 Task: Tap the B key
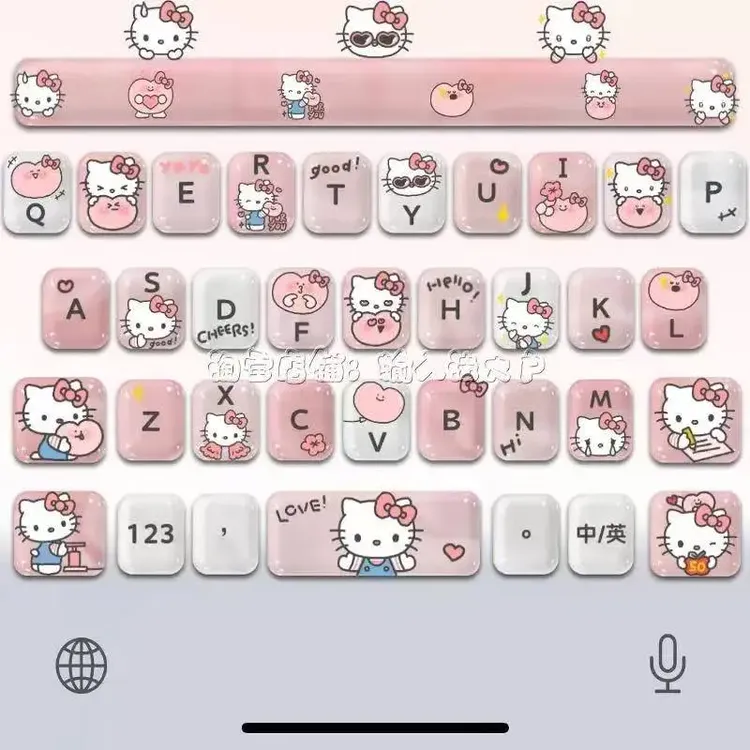pyautogui.click(x=451, y=421)
